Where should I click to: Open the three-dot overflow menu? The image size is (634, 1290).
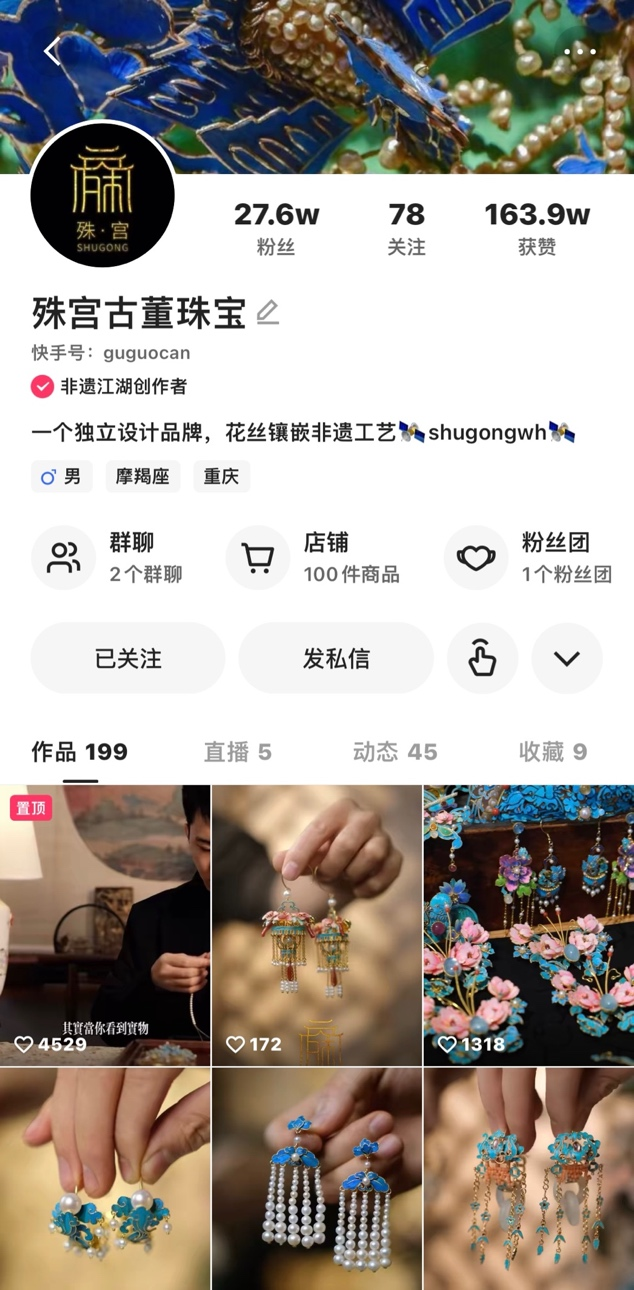point(579,51)
